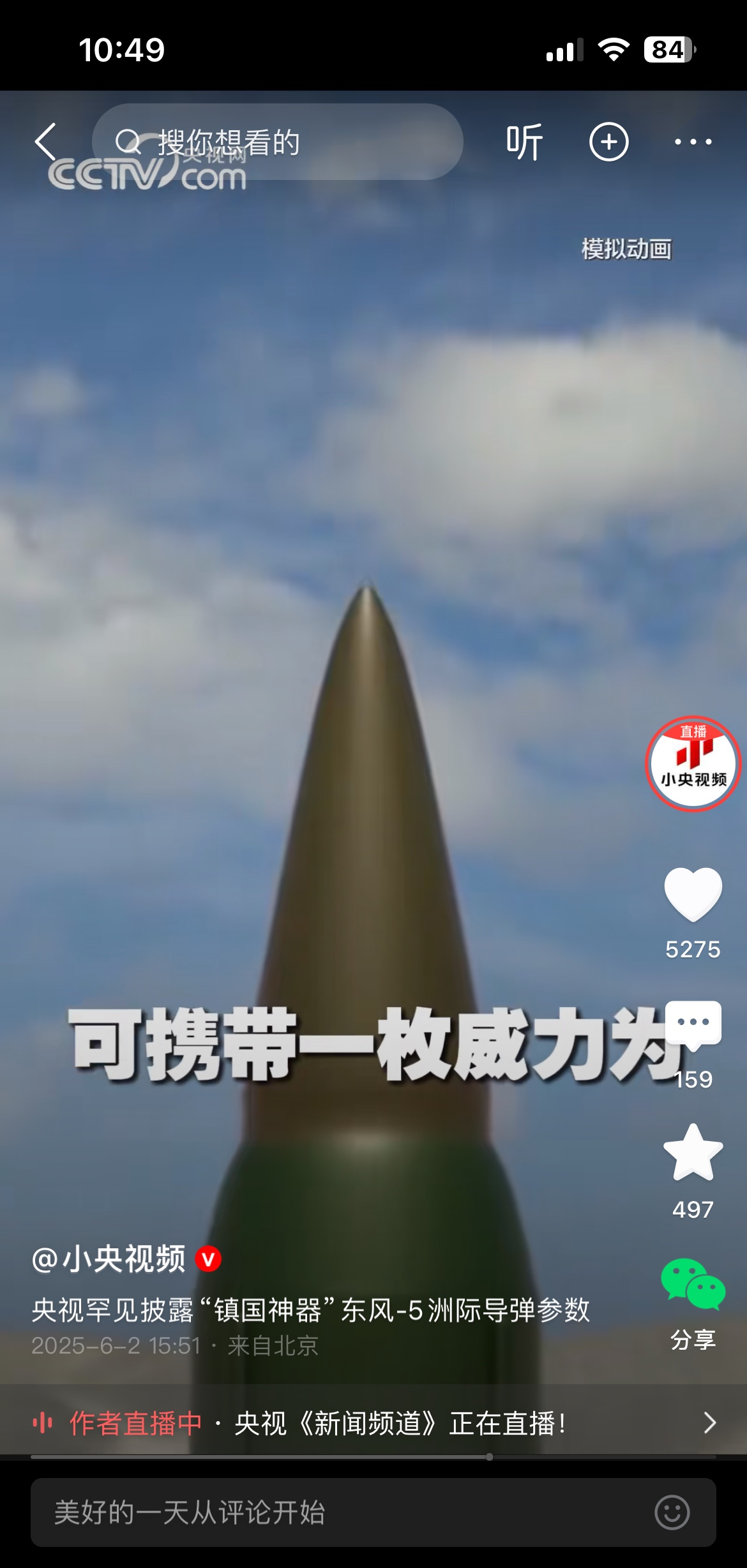This screenshot has width=747, height=1568.
Task: Seek using the video progress bar
Action: 373,1457
